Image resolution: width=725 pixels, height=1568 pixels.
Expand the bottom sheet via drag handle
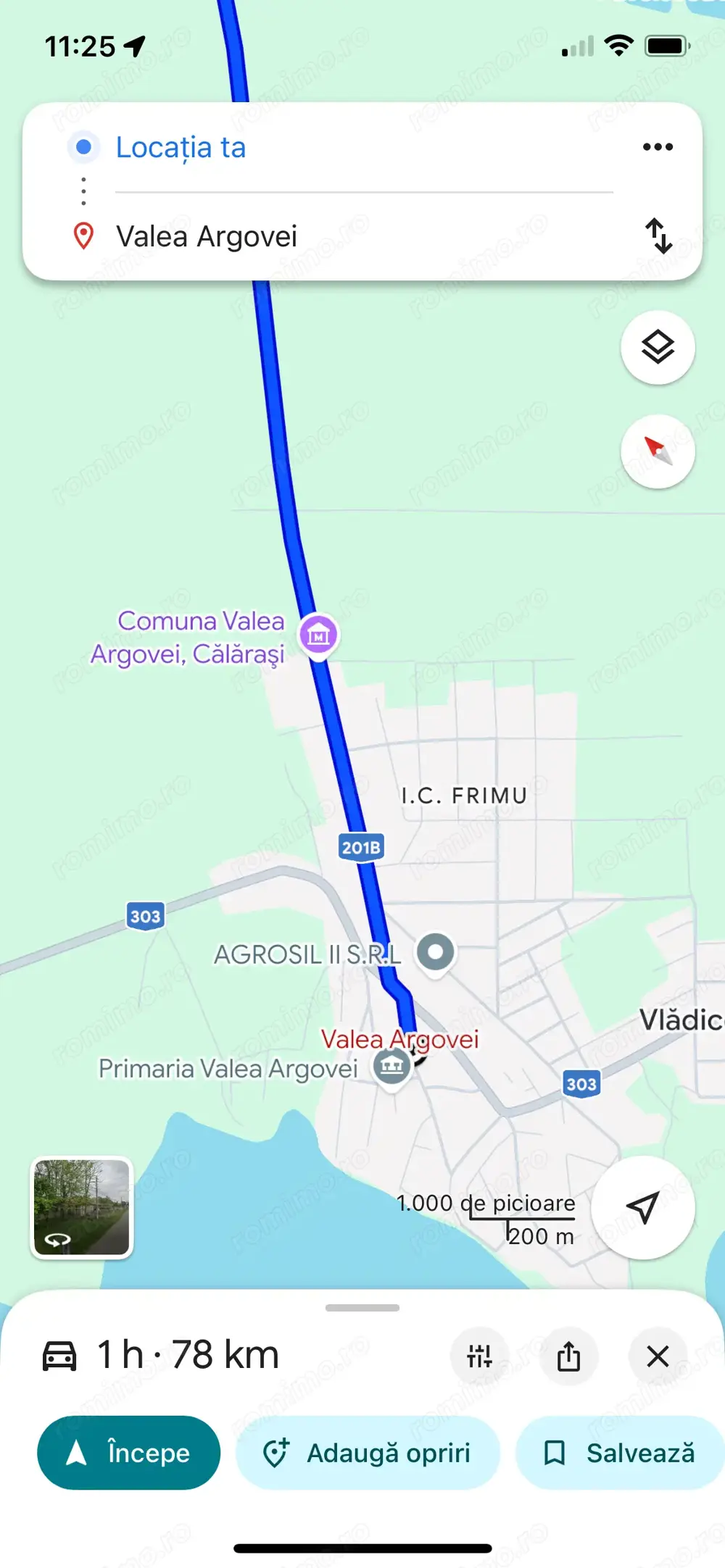(362, 1308)
